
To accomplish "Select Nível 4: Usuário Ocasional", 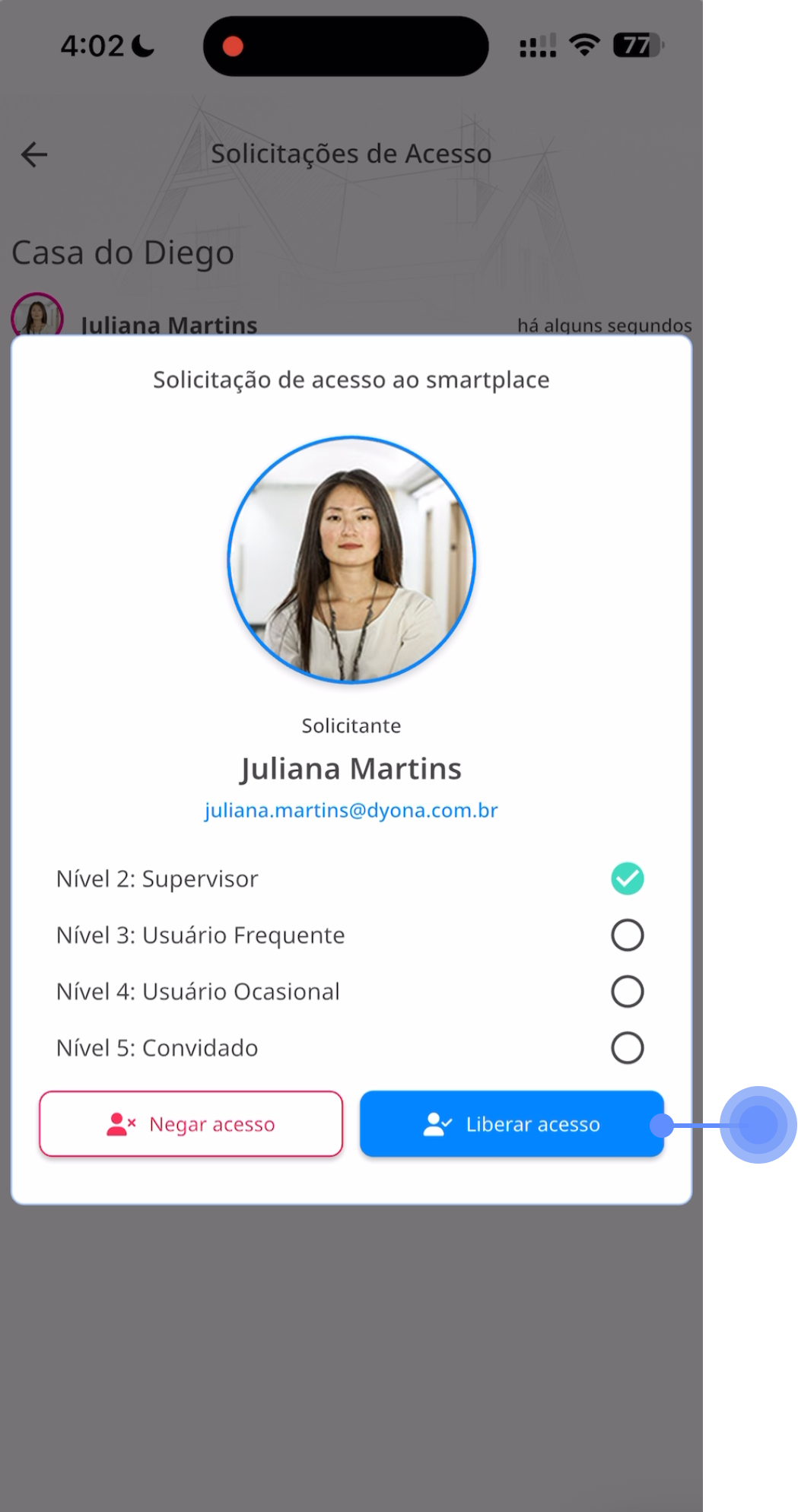I will pyautogui.click(x=627, y=991).
